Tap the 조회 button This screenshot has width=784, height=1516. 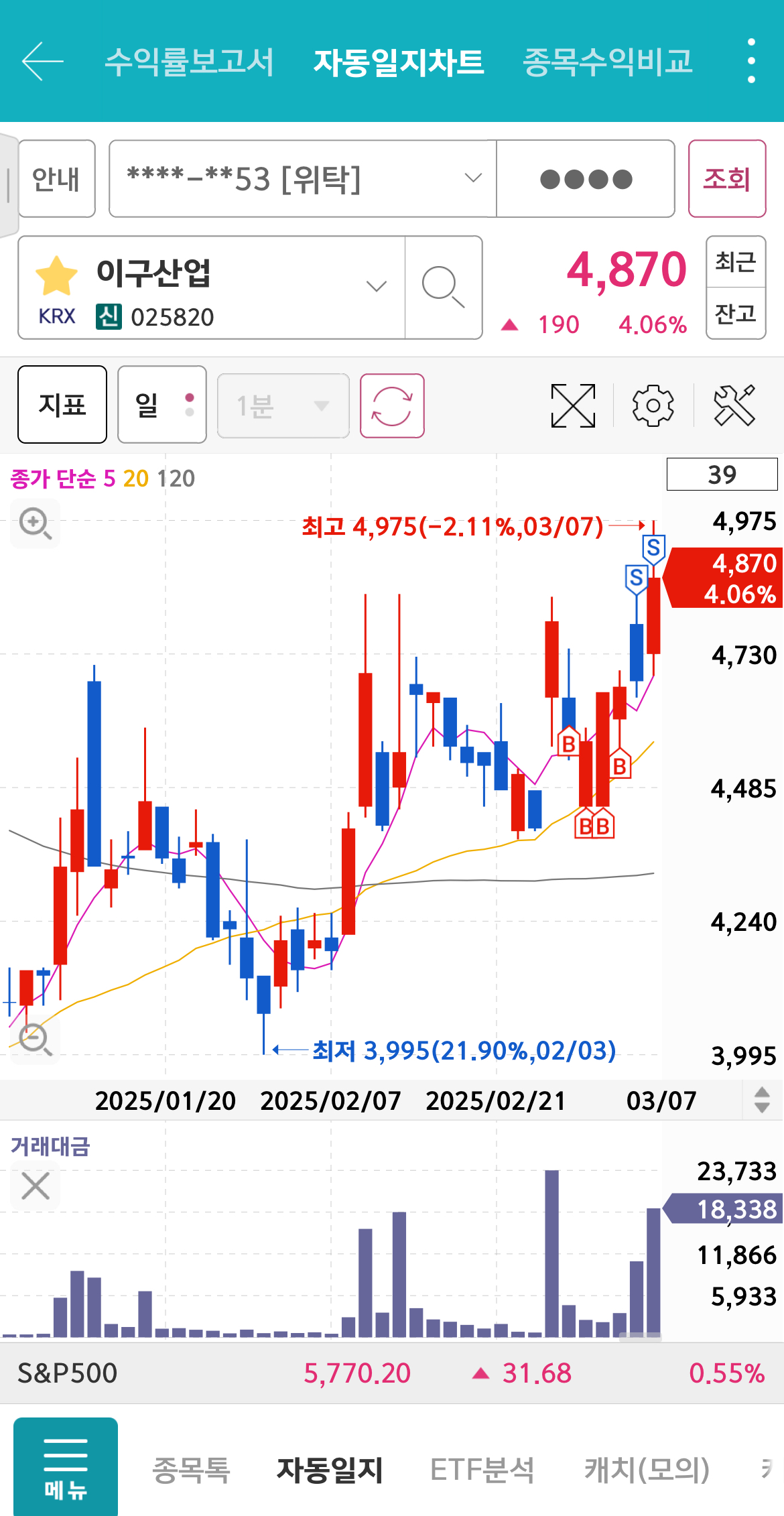click(727, 179)
